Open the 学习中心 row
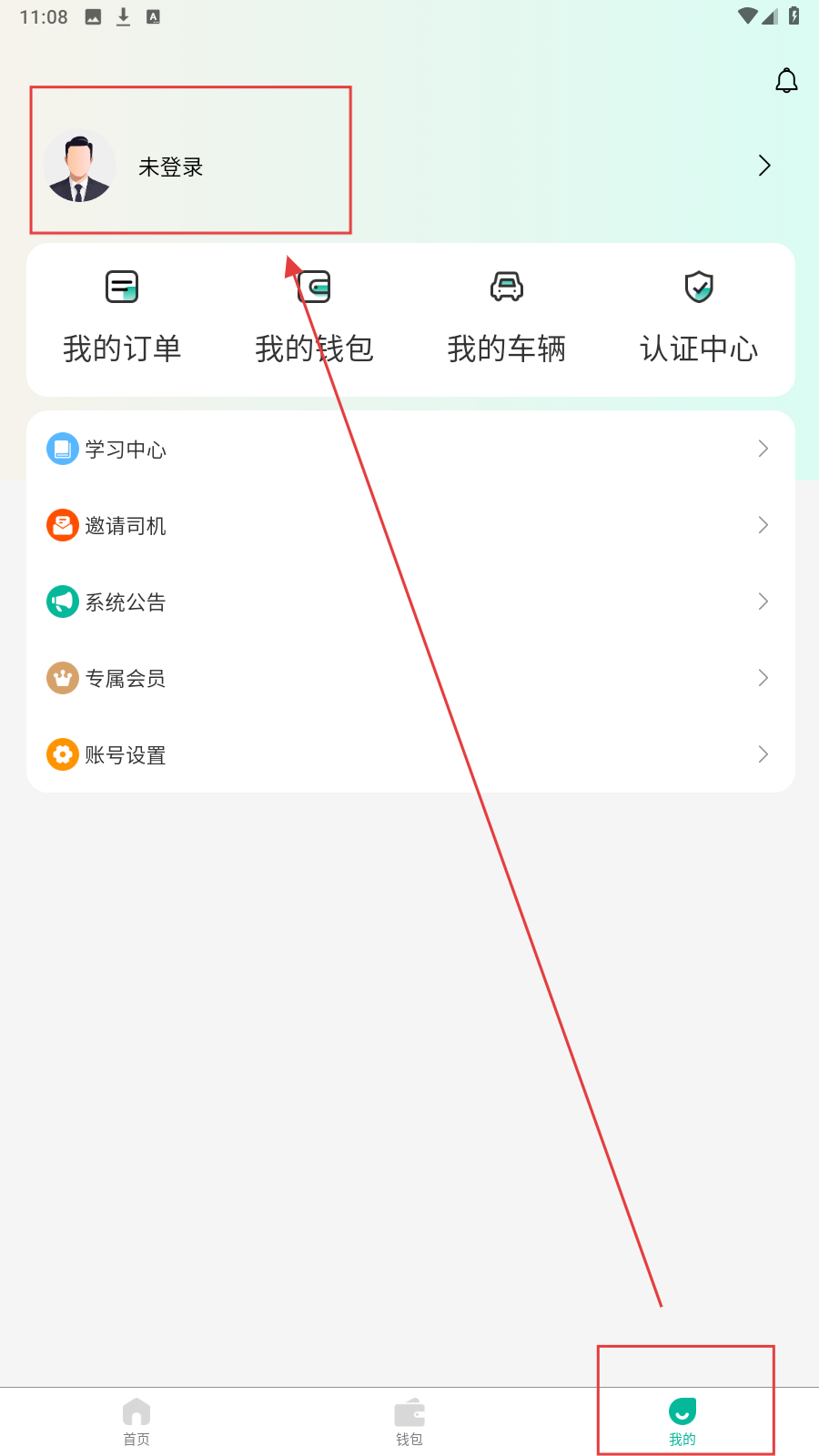The height and width of the screenshot is (1456, 819). coord(409,449)
